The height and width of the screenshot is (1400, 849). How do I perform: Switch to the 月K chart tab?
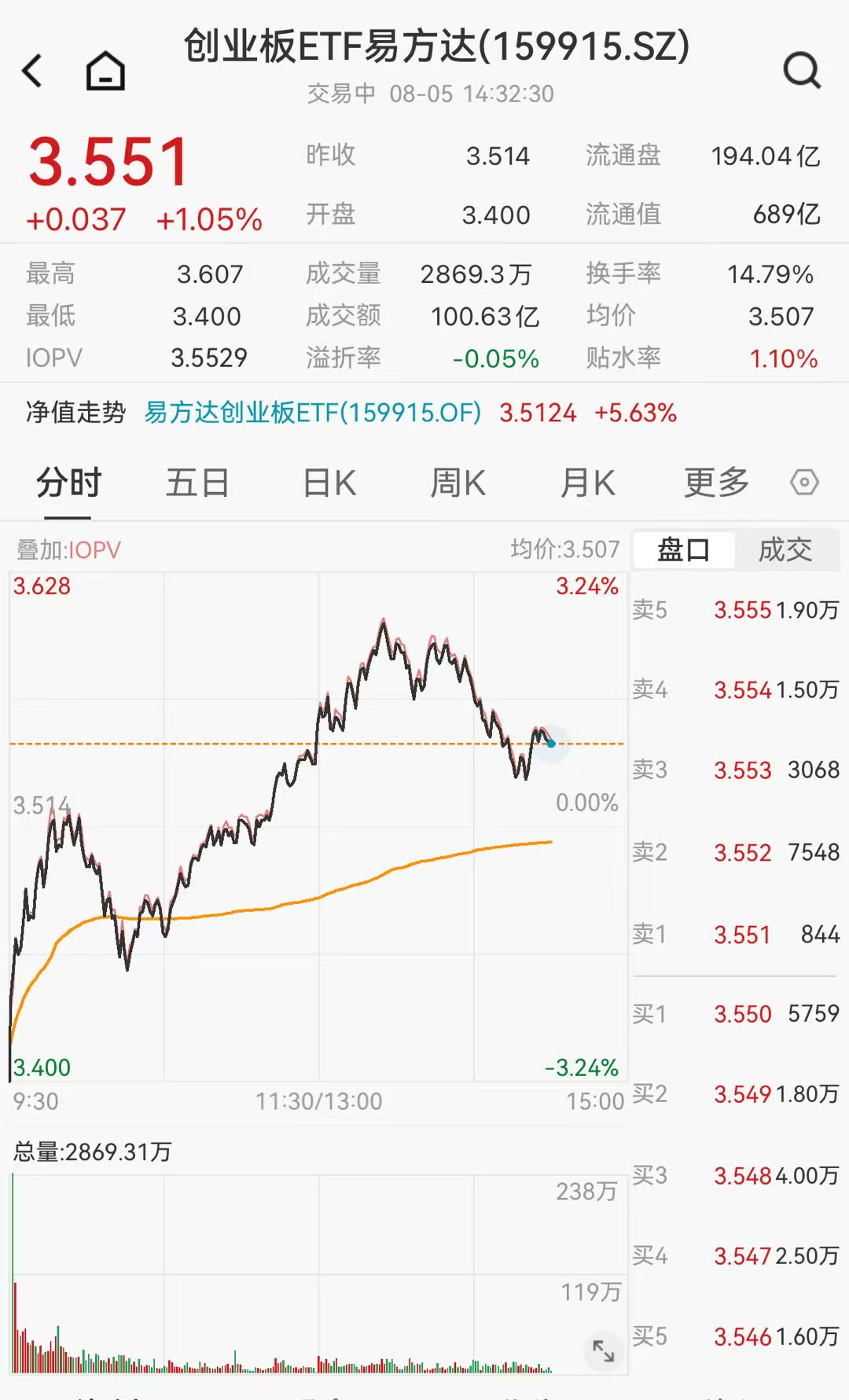coord(587,482)
